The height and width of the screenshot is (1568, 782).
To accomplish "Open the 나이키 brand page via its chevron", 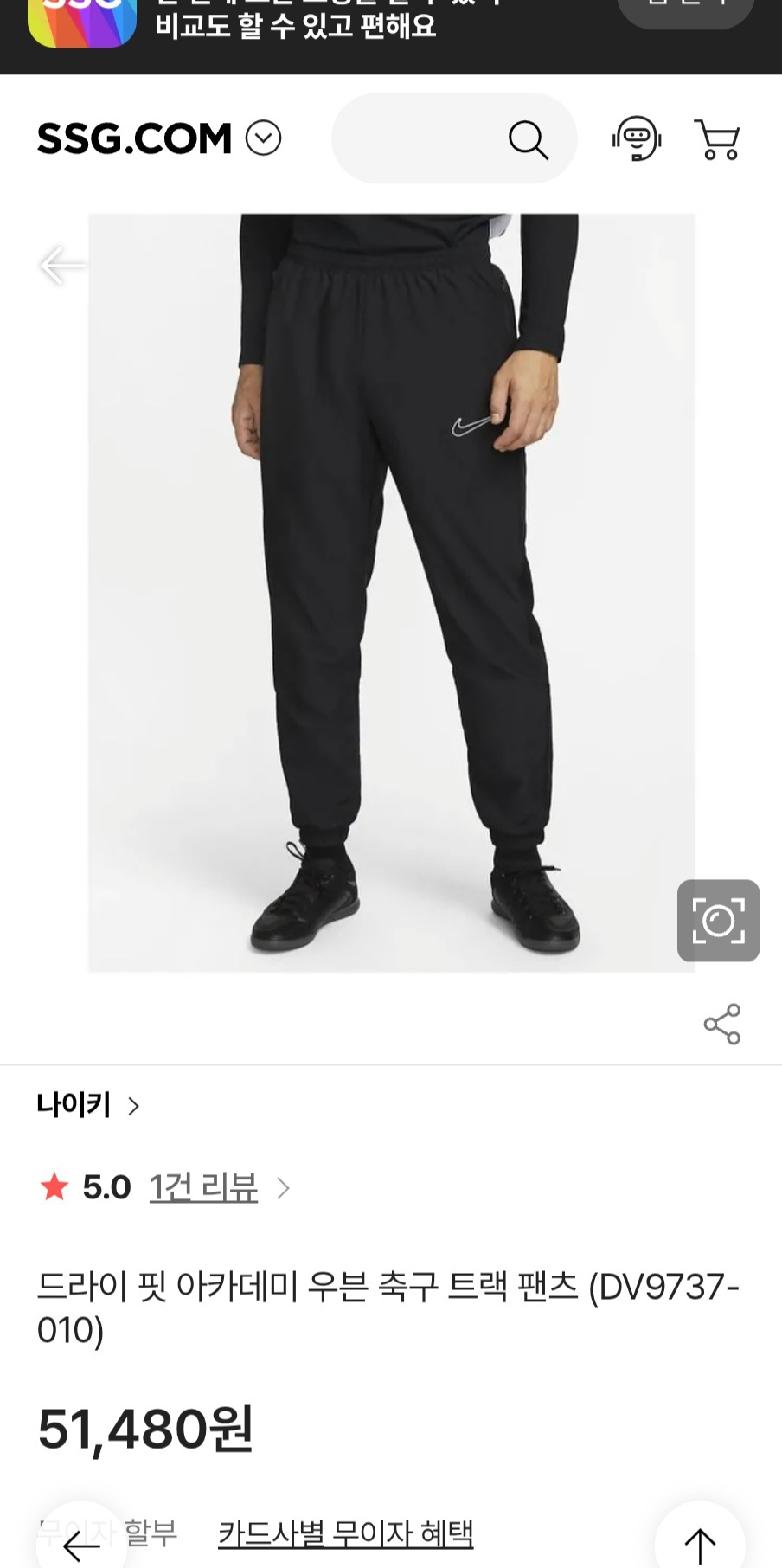I will coord(135,1105).
